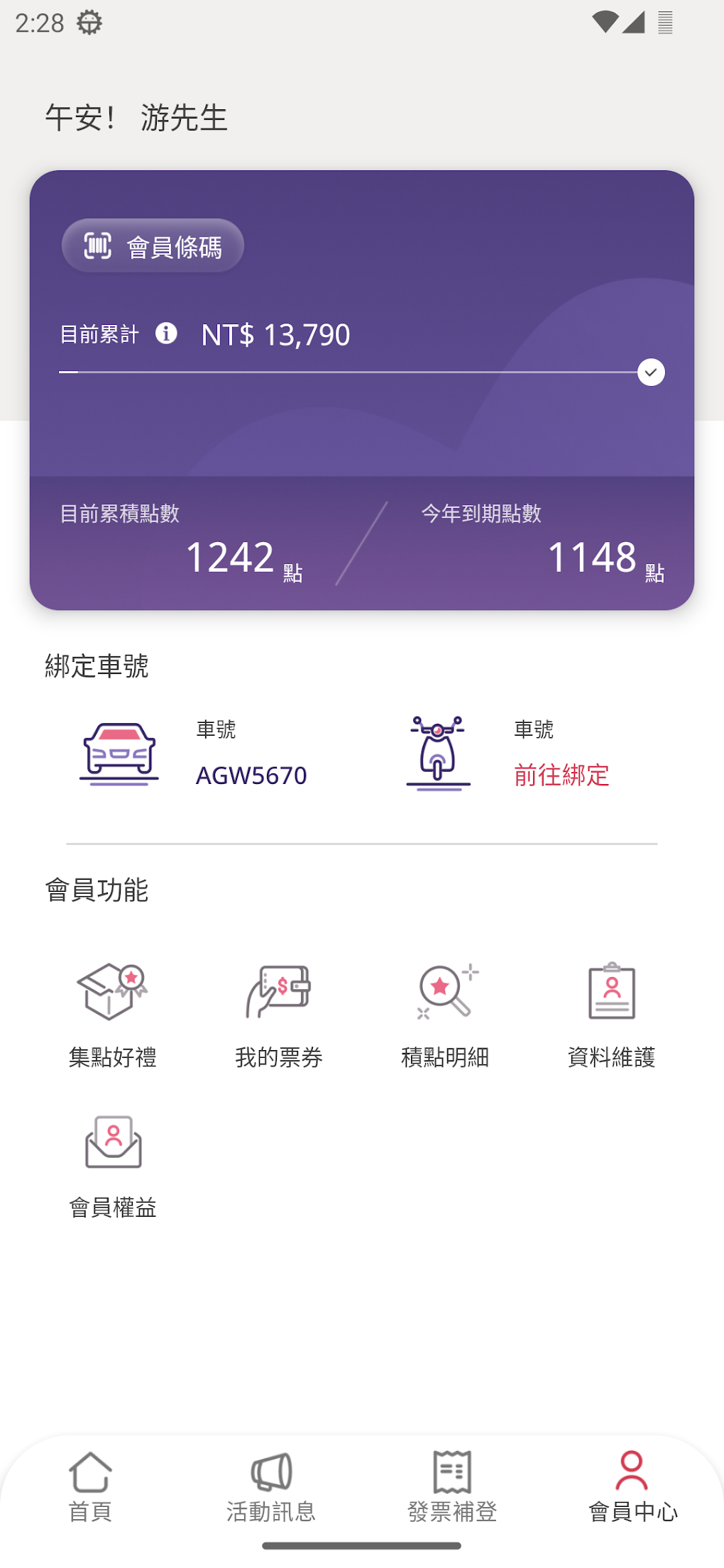The image size is (724, 1568).
Task: Switch to the 活動訊息 tab
Action: point(271,1486)
